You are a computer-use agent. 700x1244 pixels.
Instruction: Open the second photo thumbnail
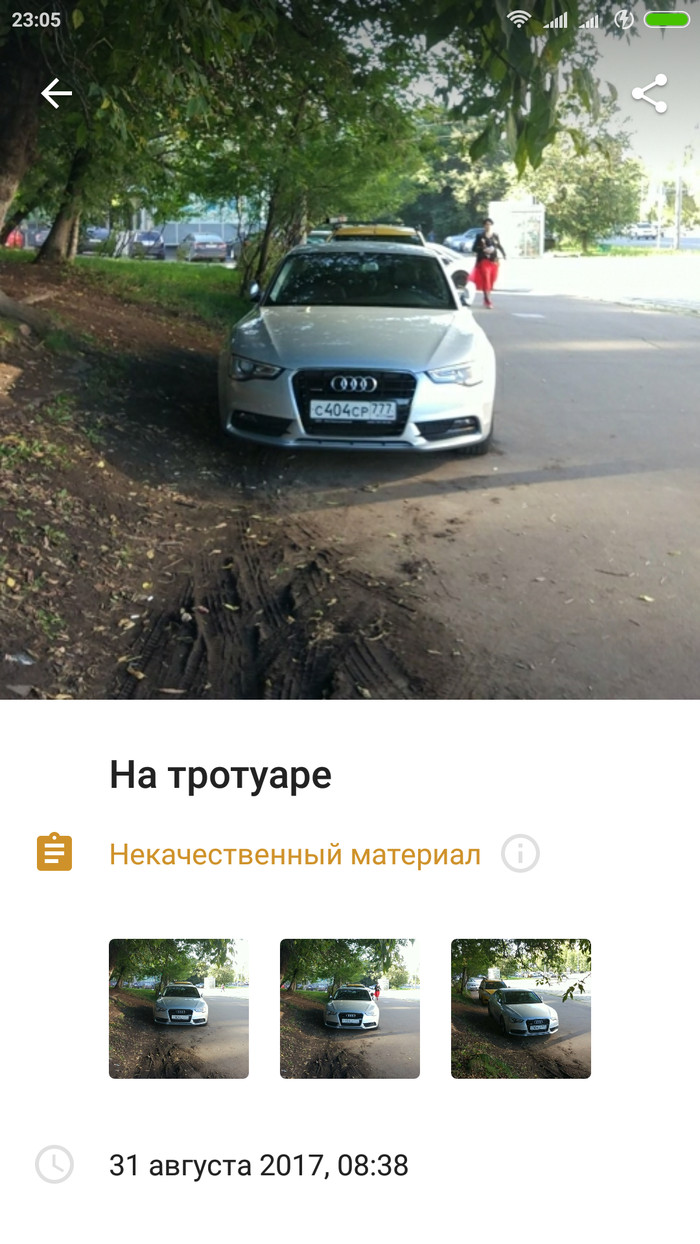(x=349, y=1008)
